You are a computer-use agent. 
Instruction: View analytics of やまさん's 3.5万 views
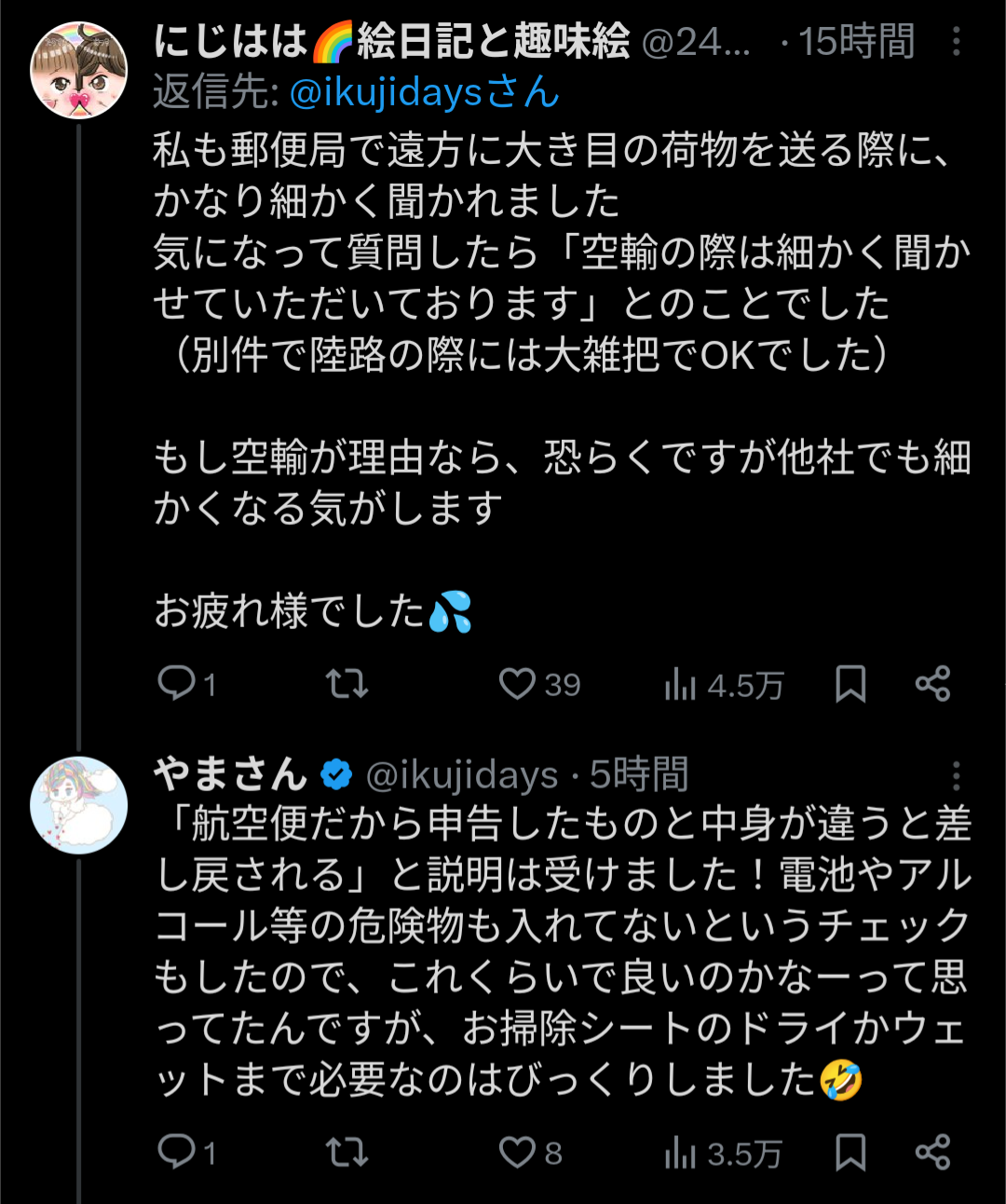[723, 1155]
